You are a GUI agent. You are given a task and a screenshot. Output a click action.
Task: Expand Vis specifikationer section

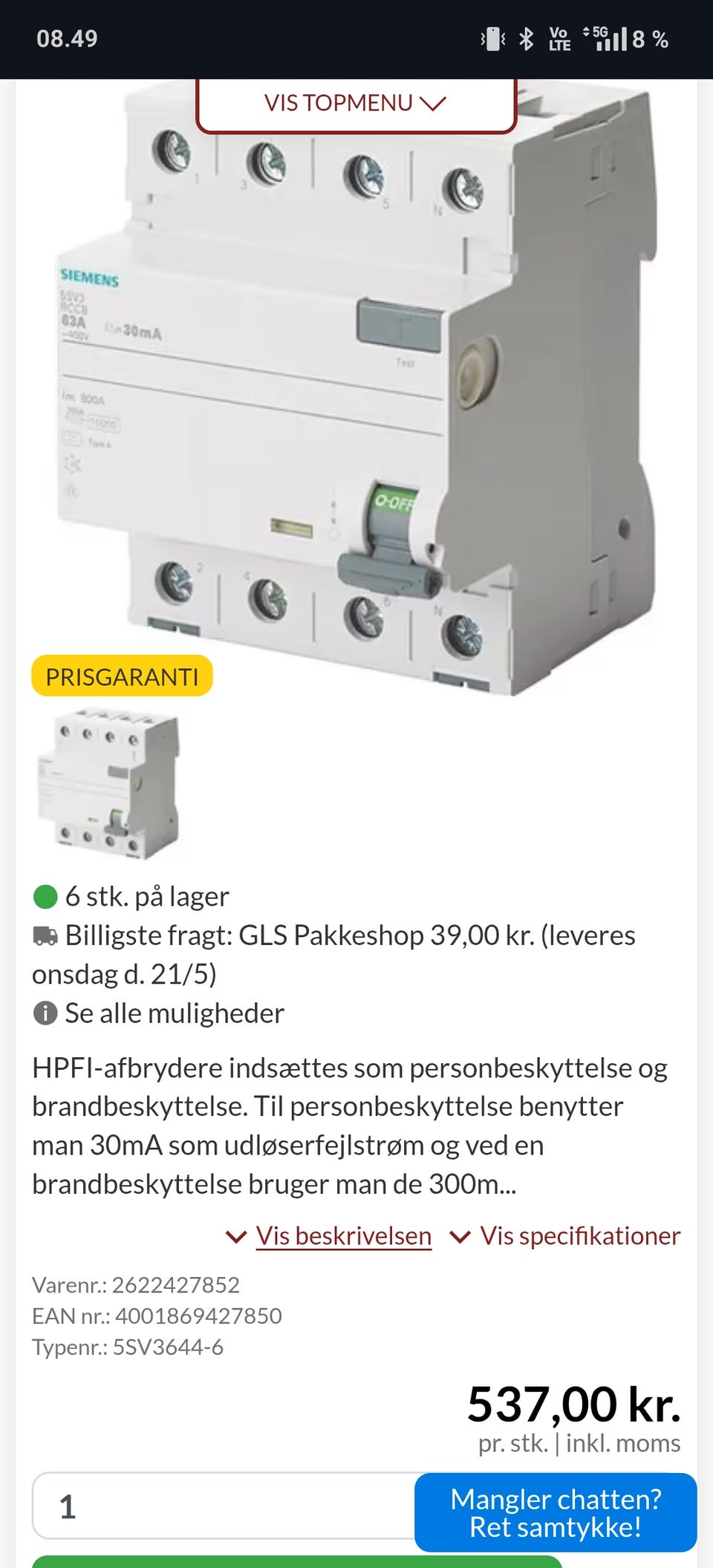(x=580, y=1235)
